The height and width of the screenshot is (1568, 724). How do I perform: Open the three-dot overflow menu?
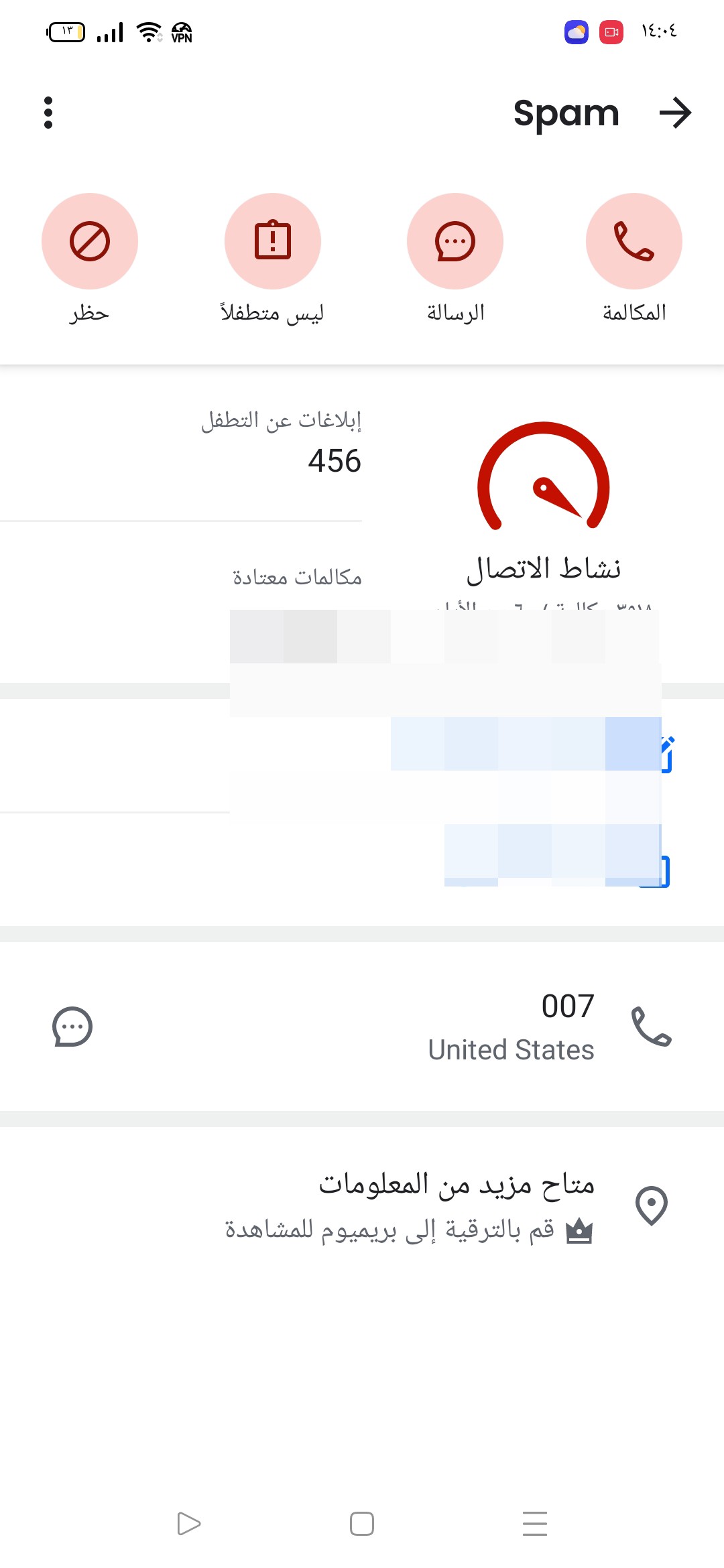tap(48, 113)
